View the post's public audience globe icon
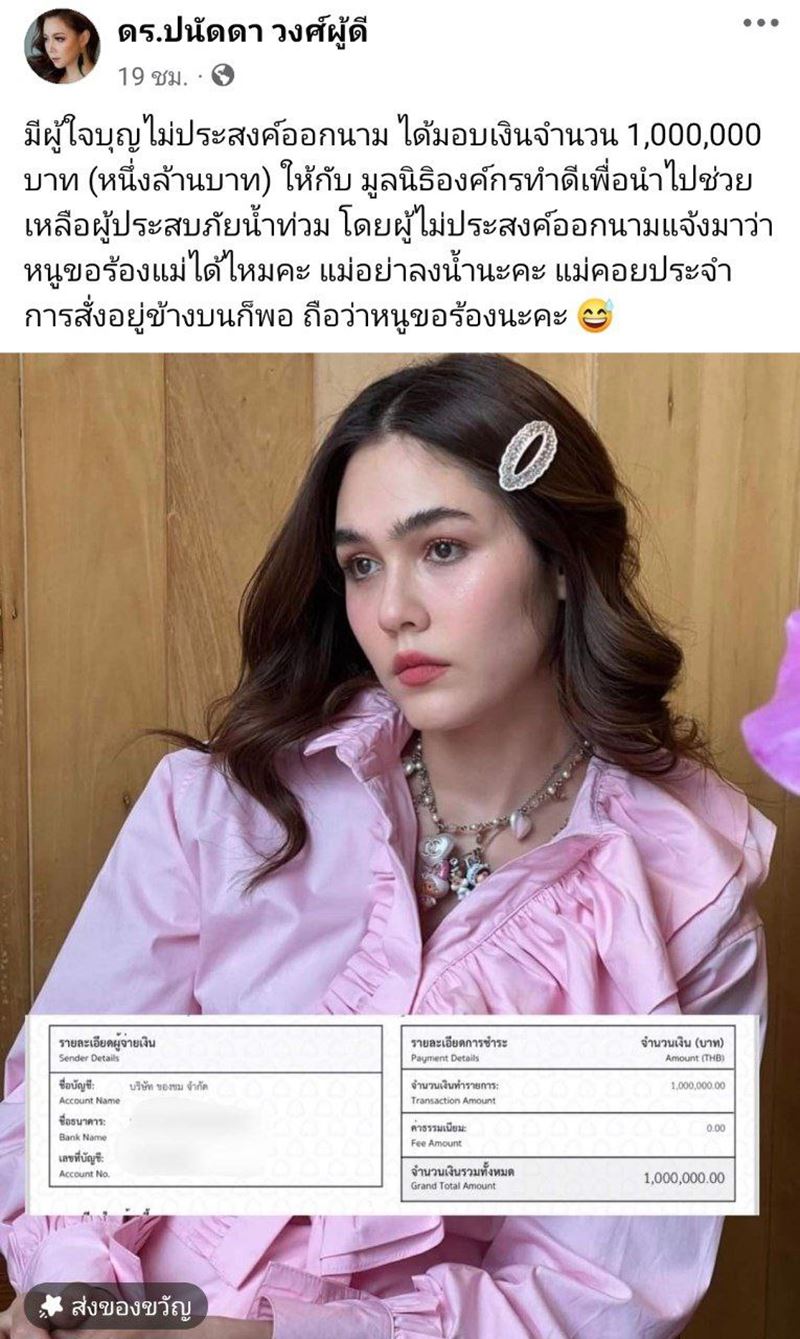The image size is (800, 1339). 223,76
